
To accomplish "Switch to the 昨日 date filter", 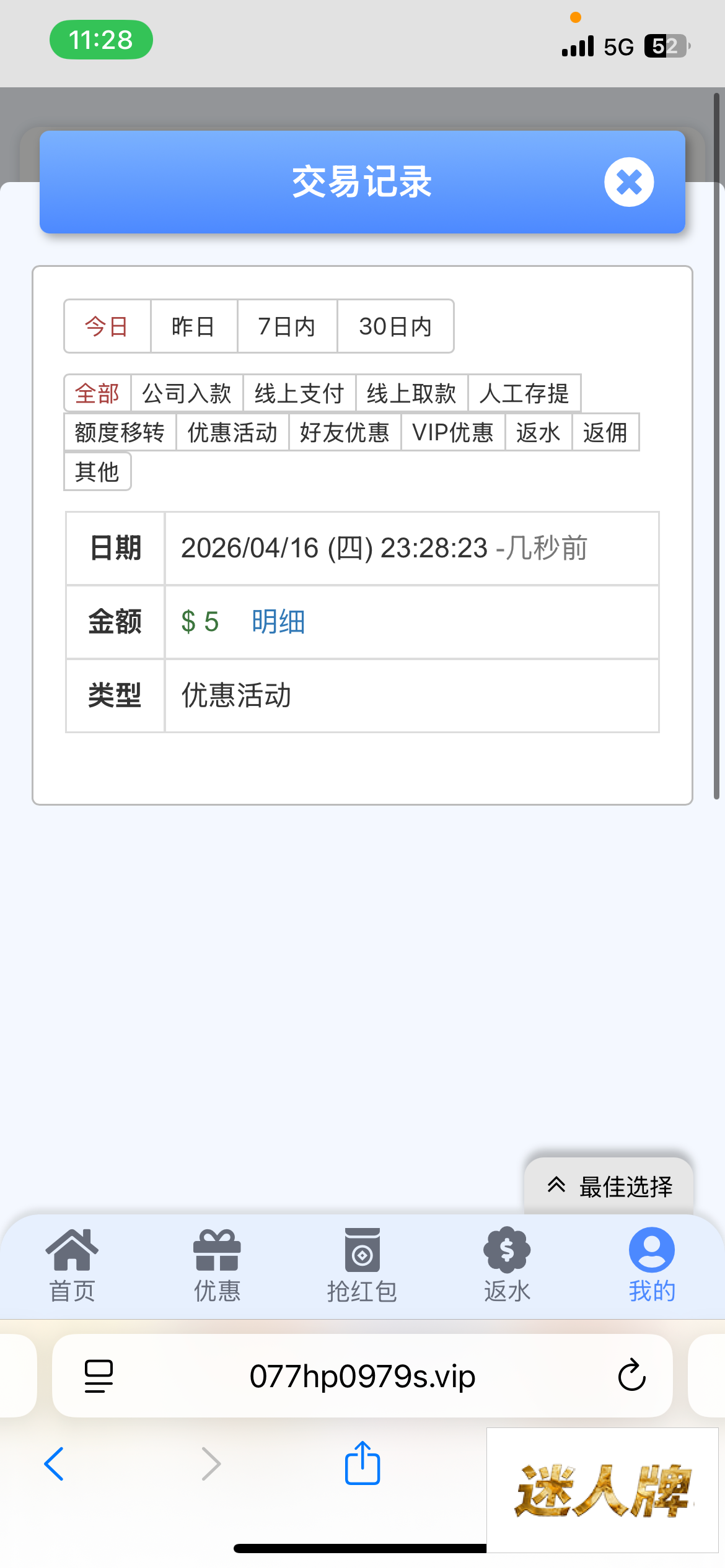I will [193, 326].
